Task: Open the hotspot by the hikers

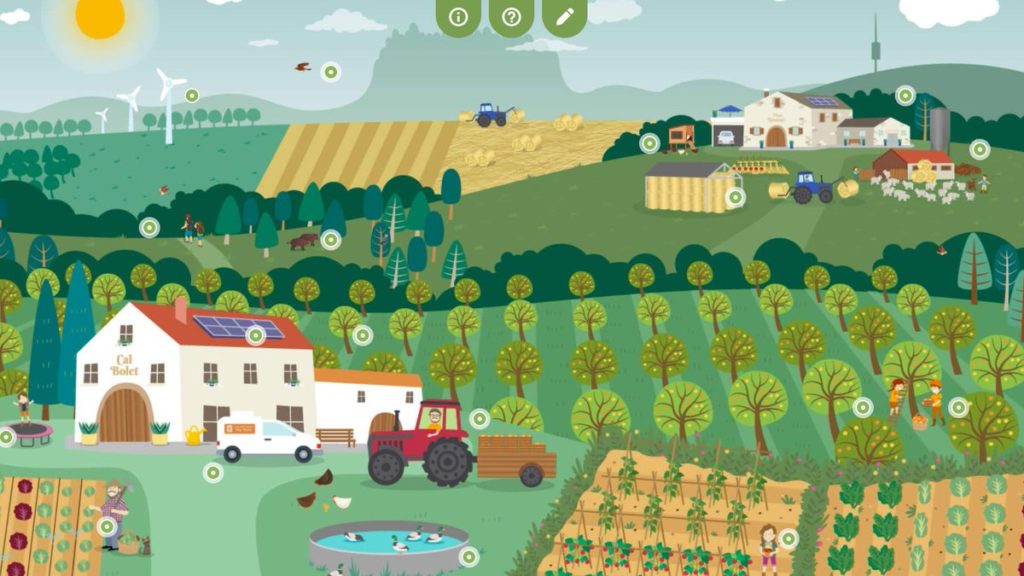Action: tap(149, 228)
